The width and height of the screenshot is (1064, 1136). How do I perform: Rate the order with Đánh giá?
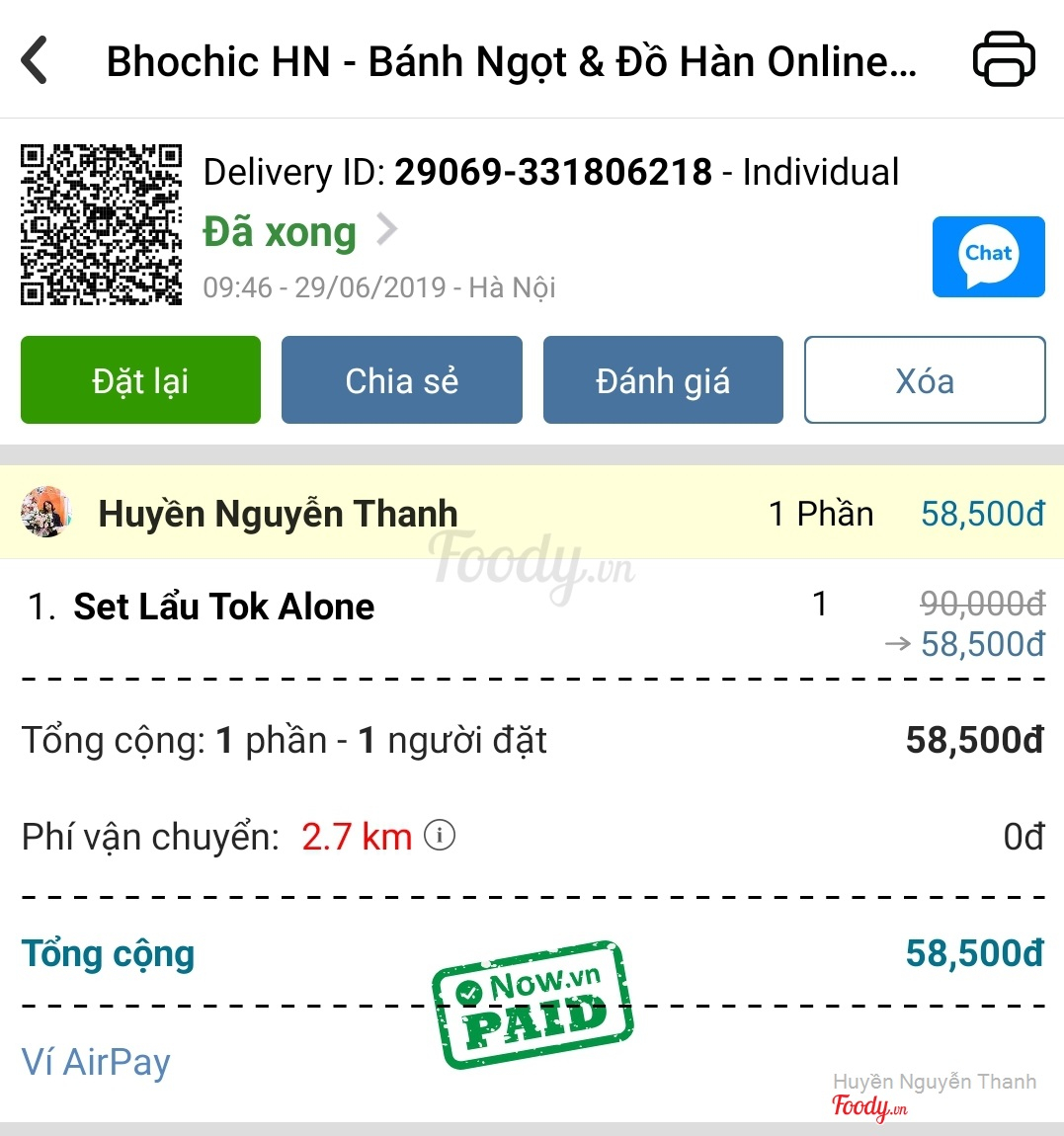[x=663, y=380]
